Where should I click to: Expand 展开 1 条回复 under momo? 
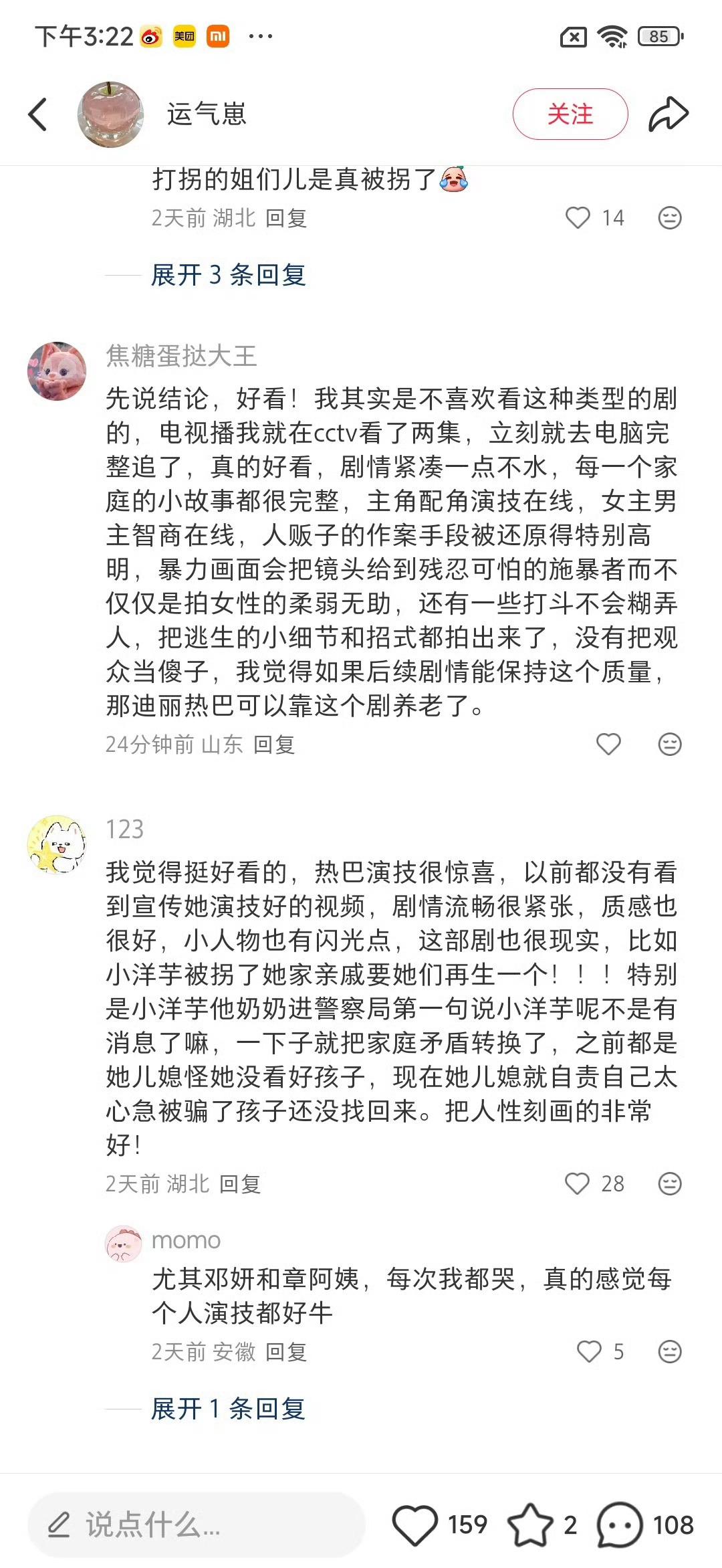tap(228, 1409)
